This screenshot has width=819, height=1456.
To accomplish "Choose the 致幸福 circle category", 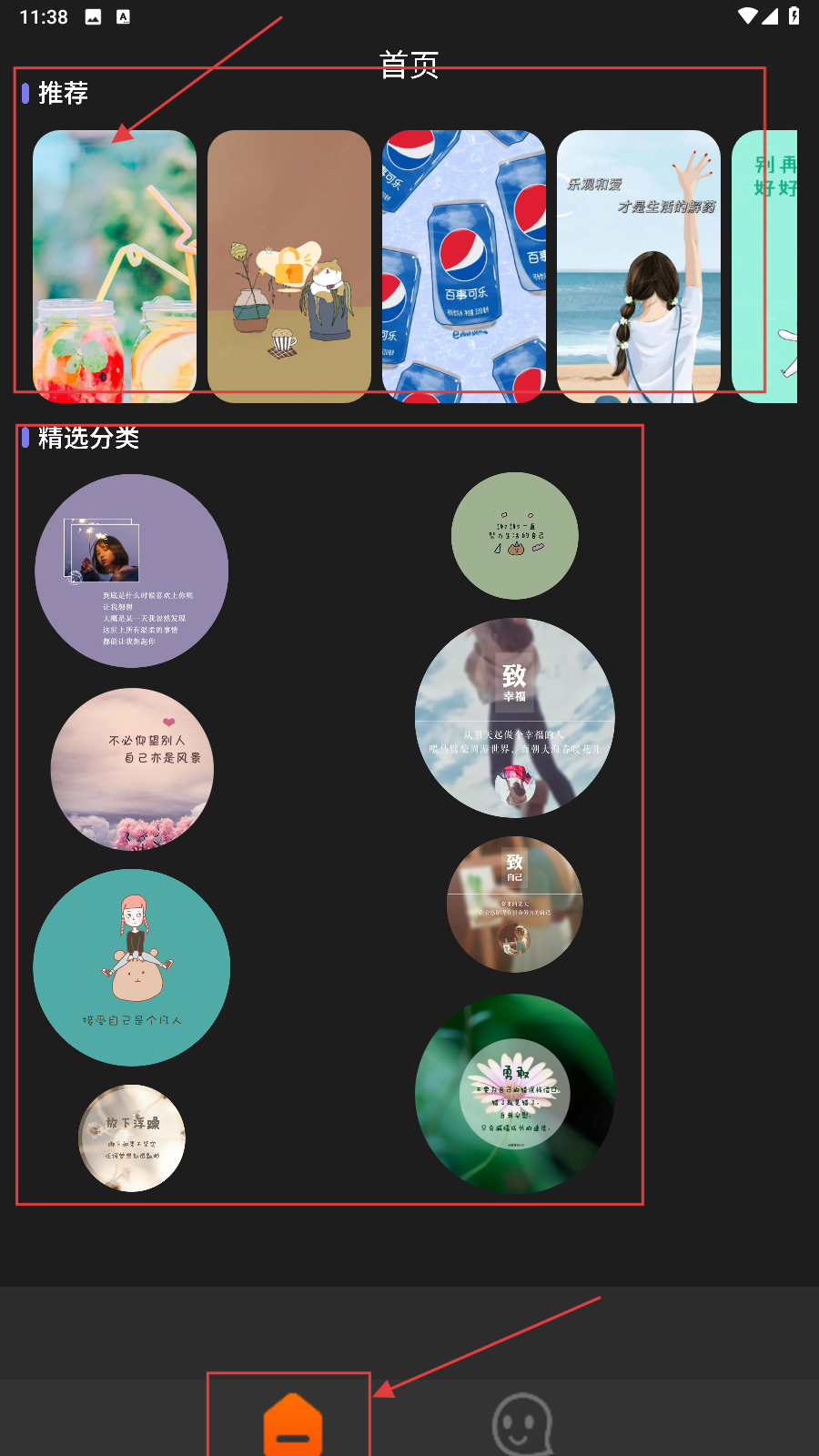I will tap(515, 718).
